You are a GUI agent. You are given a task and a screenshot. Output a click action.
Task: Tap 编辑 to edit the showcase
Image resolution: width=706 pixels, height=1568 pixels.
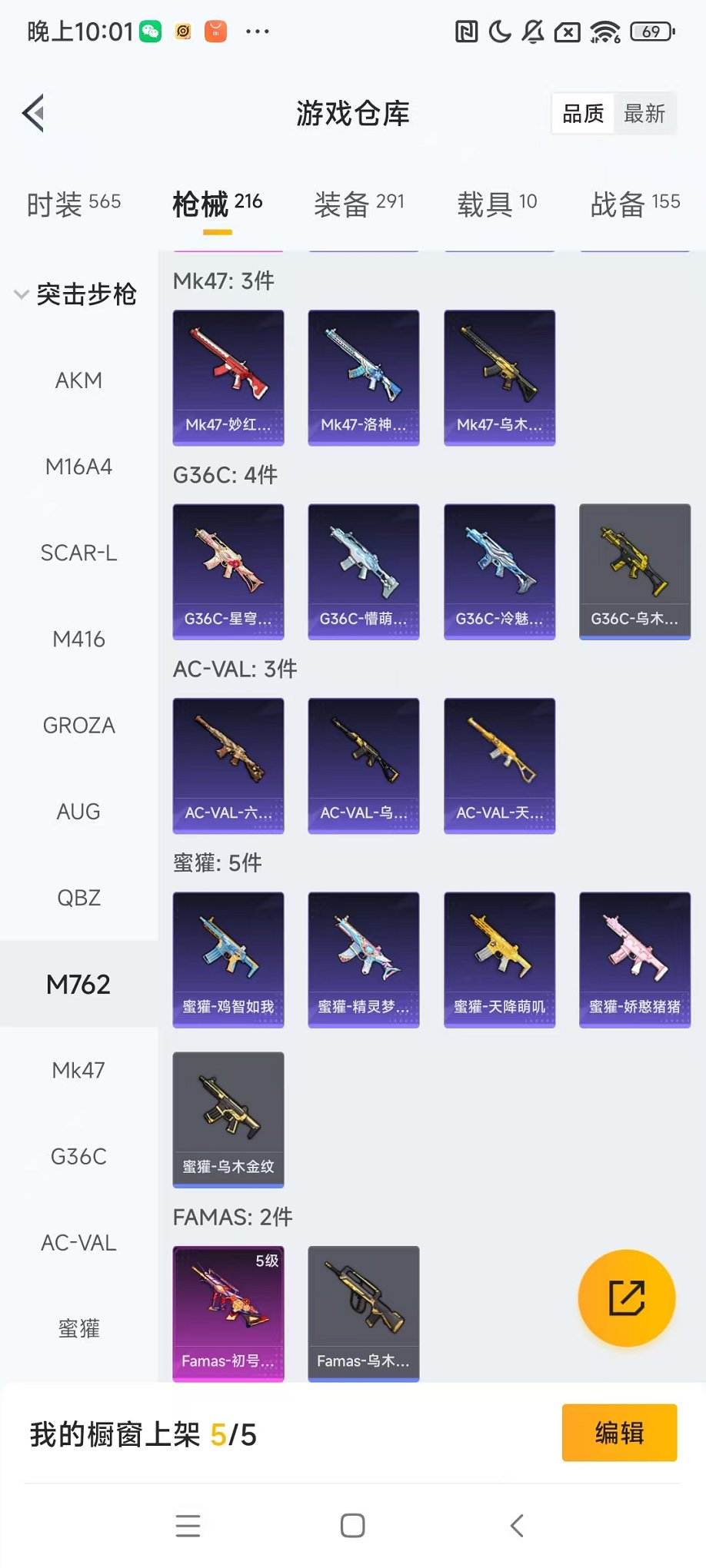point(619,1433)
